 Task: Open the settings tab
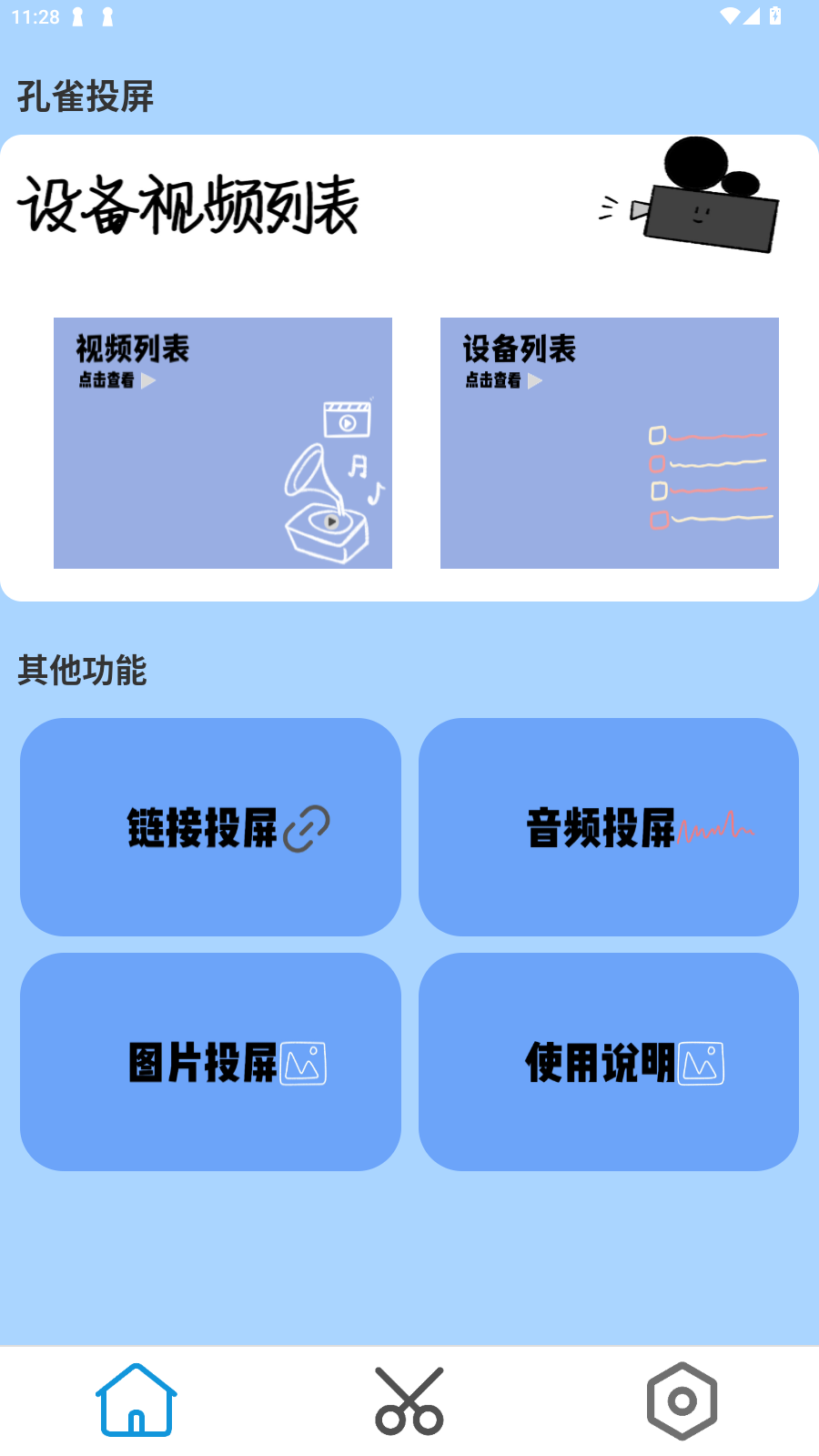pyautogui.click(x=682, y=1400)
